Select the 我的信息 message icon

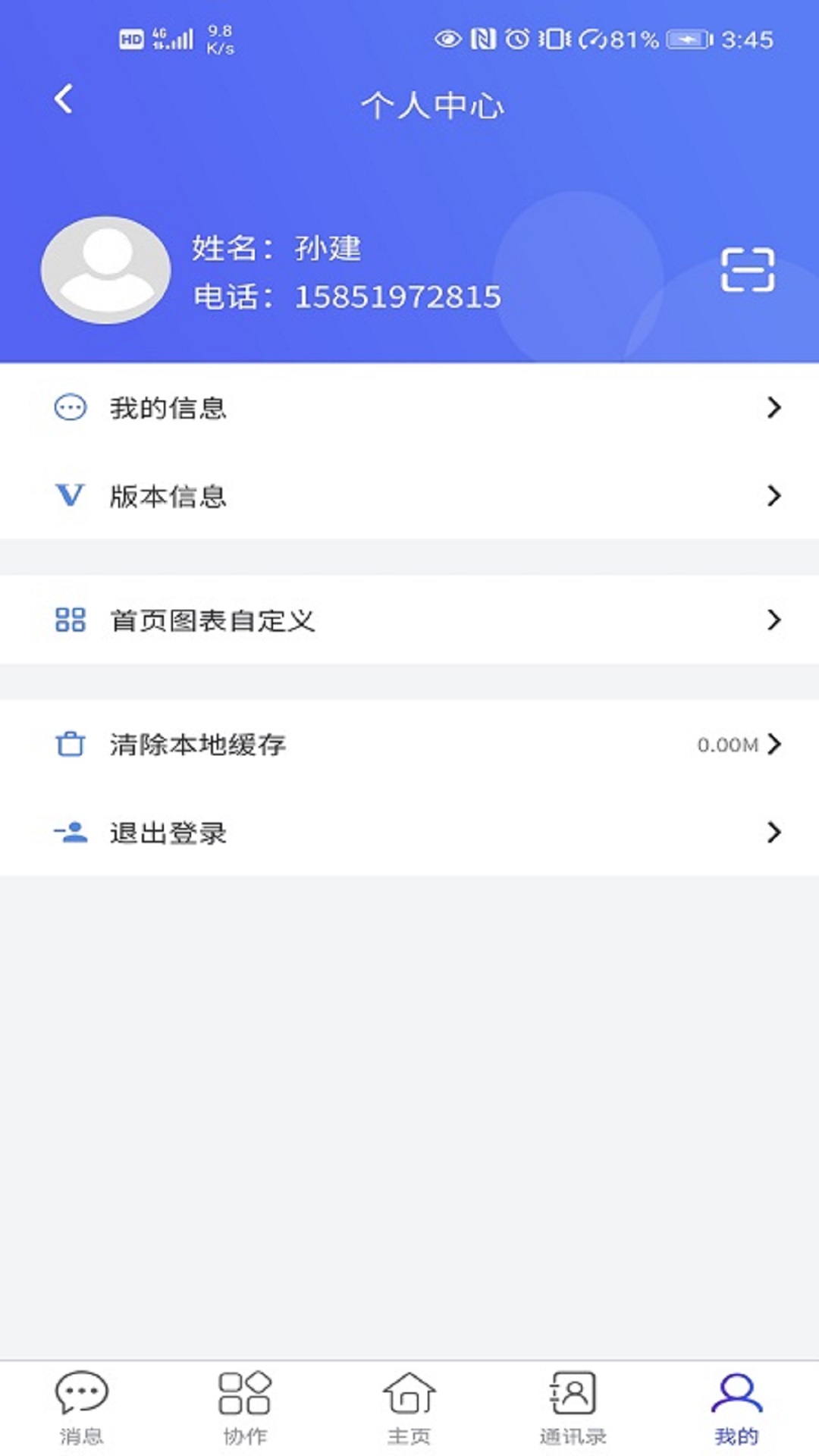[x=70, y=408]
